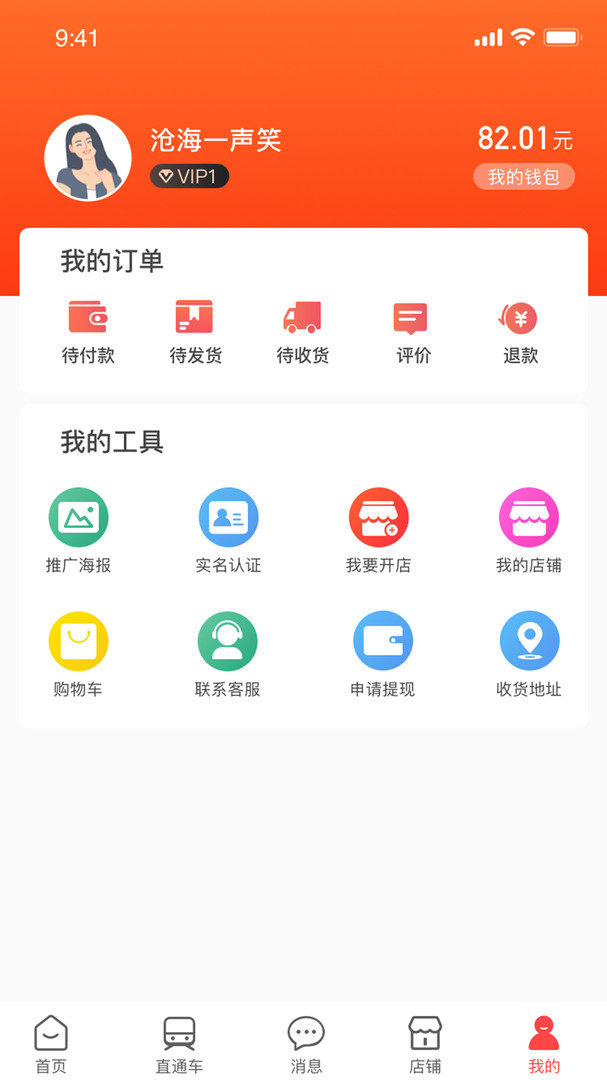The width and height of the screenshot is (607, 1080).
Task: Switch to the 直通车 tab
Action: click(179, 1044)
